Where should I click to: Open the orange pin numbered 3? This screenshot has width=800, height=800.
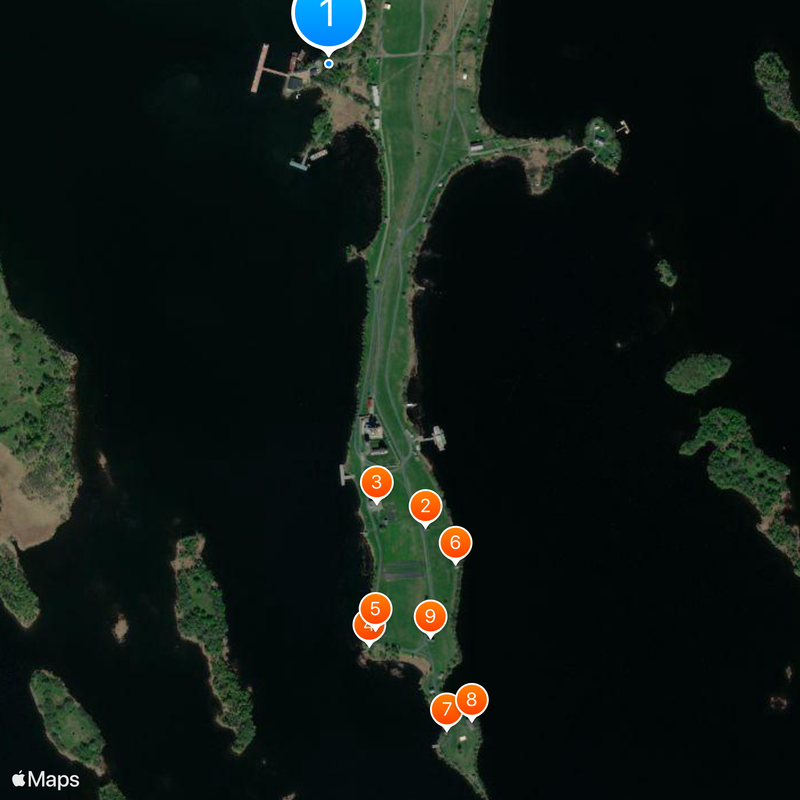click(x=376, y=483)
